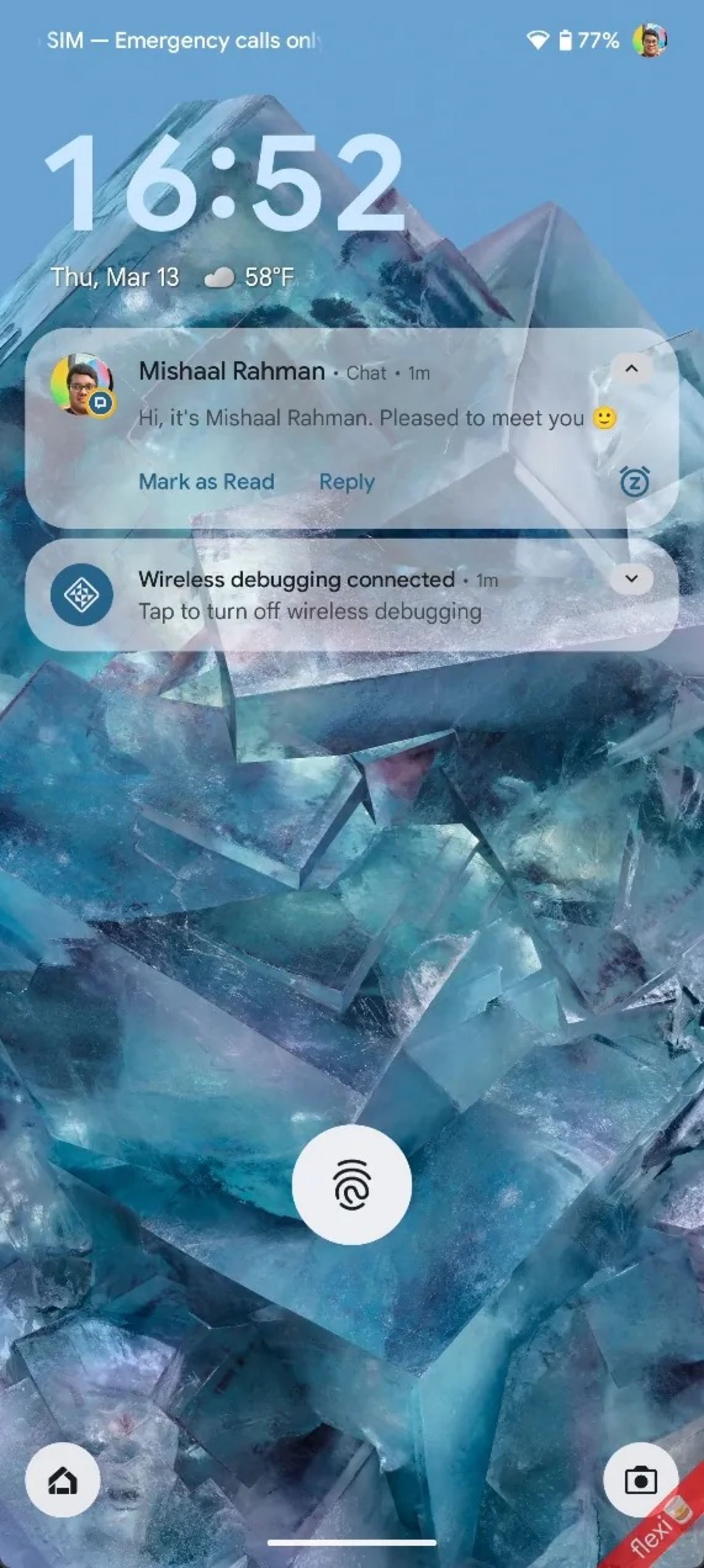The image size is (704, 1568).
Task: Open the home controls shortcut
Action: (x=63, y=1480)
